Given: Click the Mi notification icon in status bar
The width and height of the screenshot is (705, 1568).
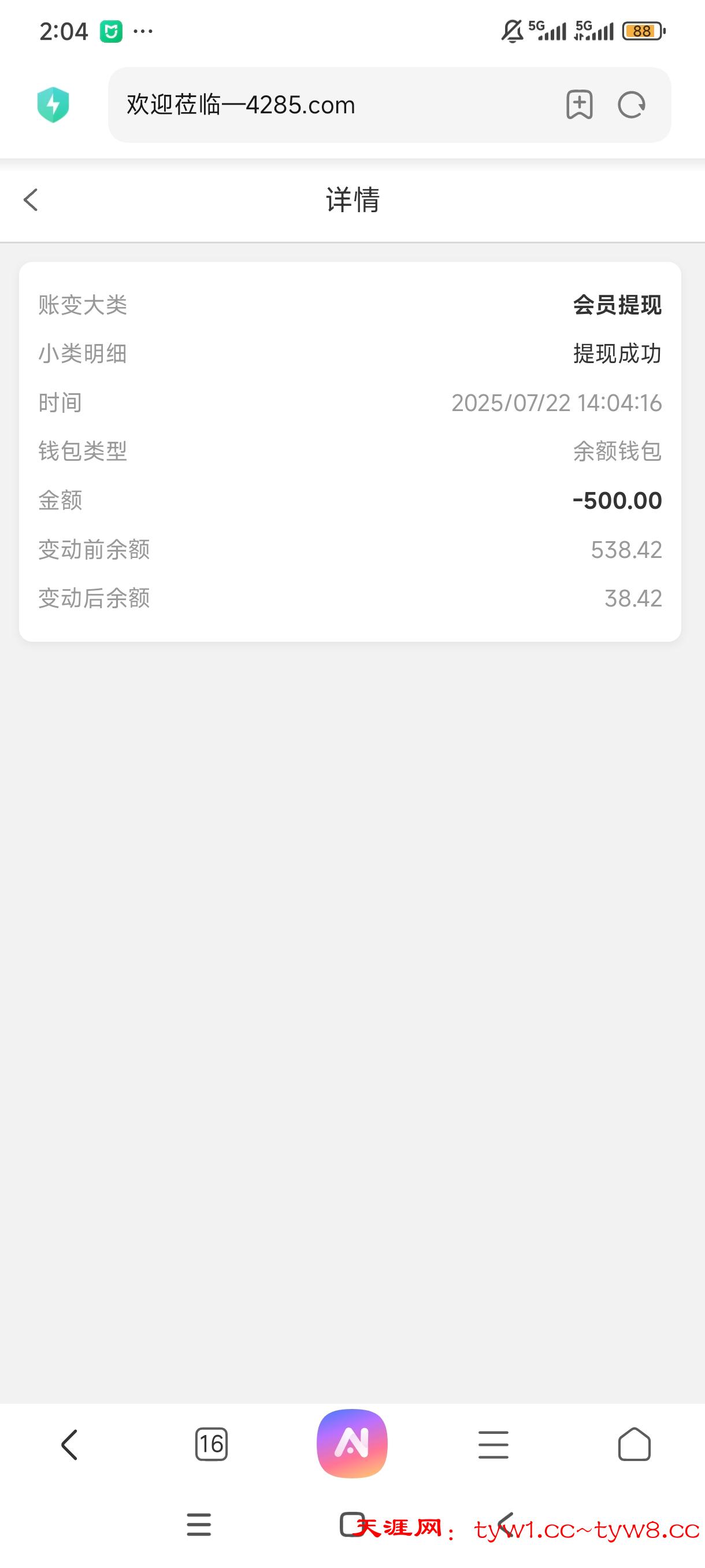Looking at the screenshot, I should pos(112,30).
